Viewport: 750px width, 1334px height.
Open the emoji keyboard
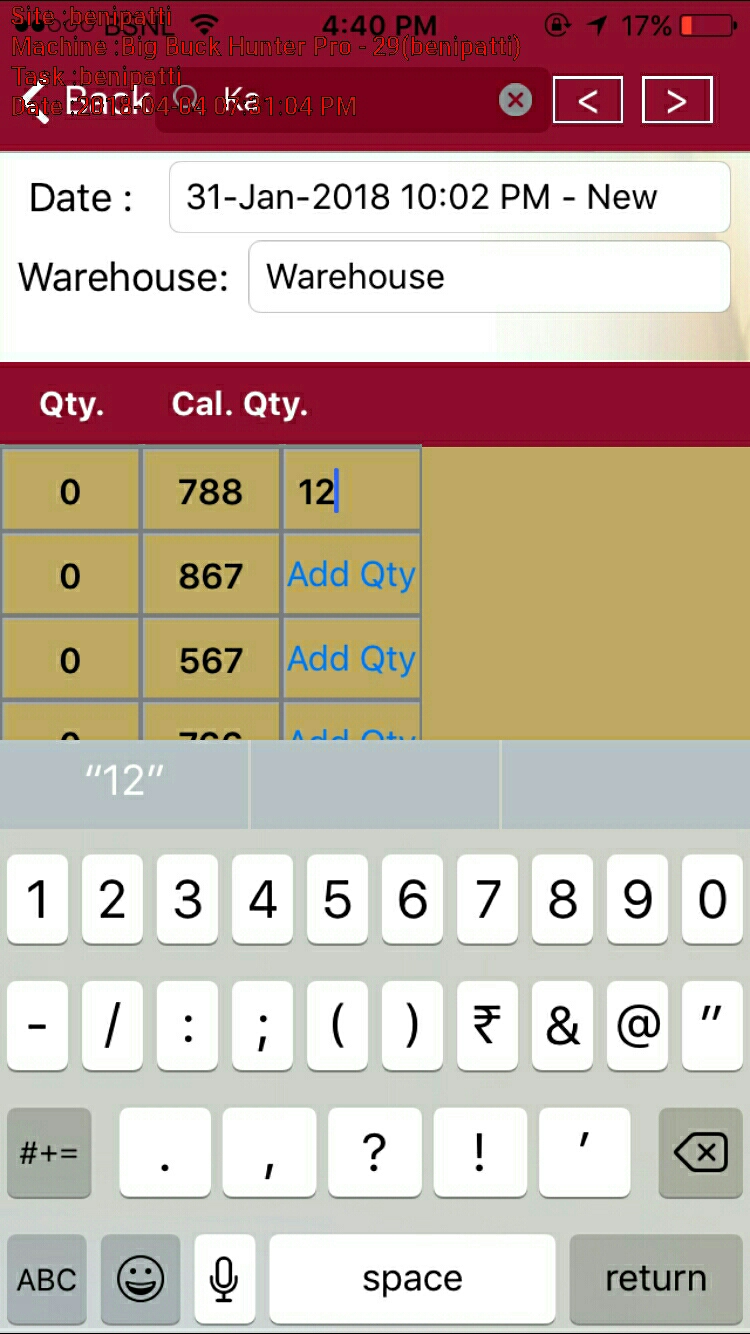pyautogui.click(x=141, y=1278)
